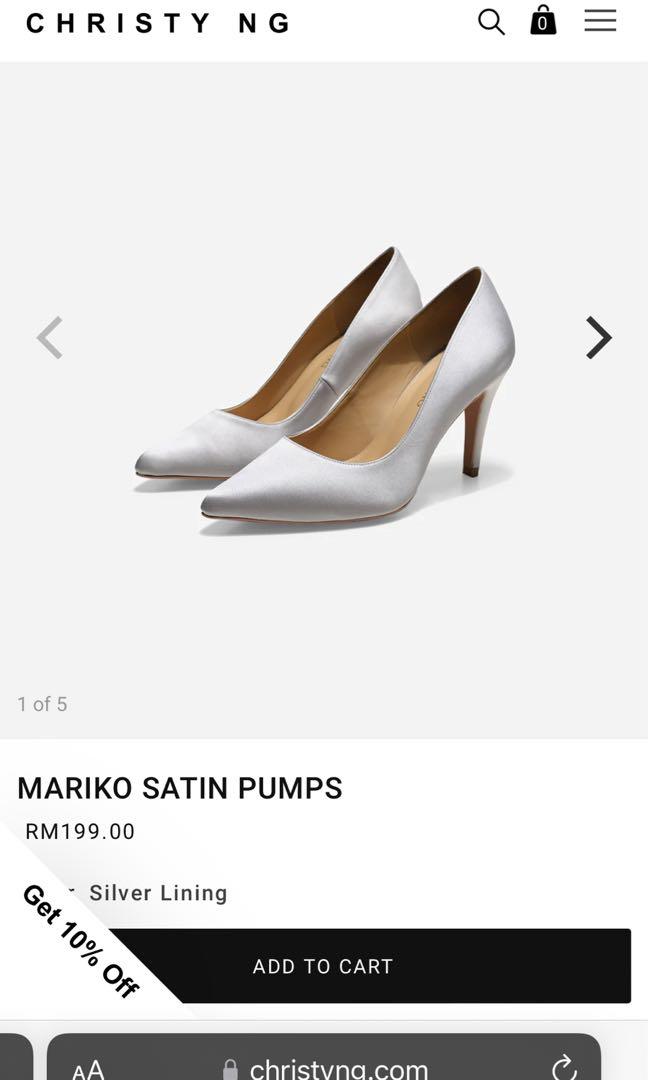Show the next product photo

(x=598, y=338)
